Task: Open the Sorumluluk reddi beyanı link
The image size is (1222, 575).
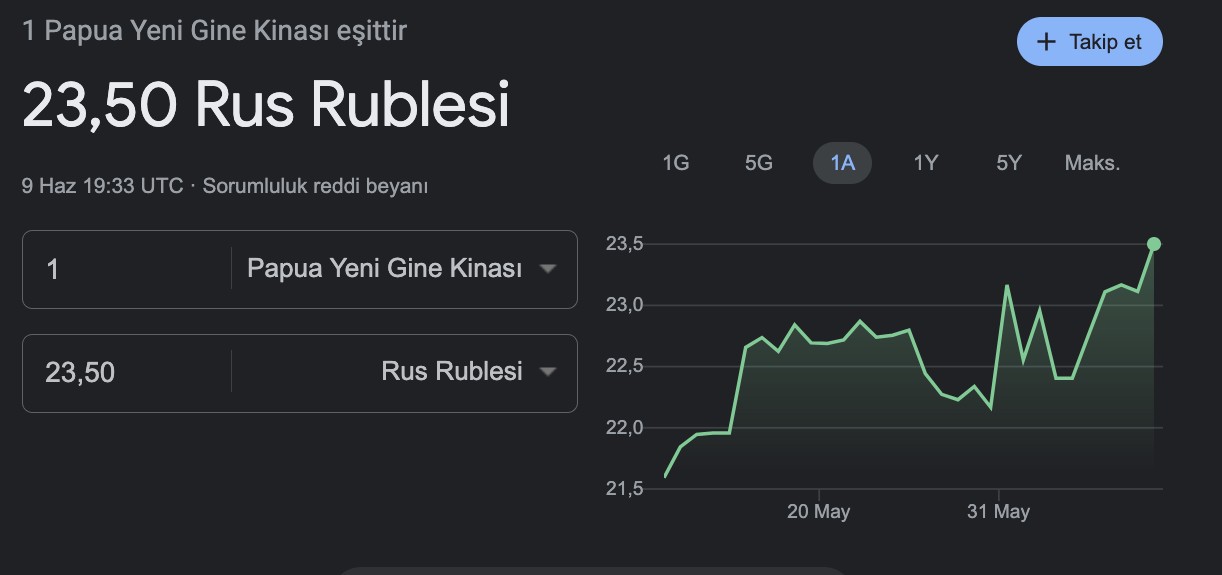Action: (x=315, y=186)
